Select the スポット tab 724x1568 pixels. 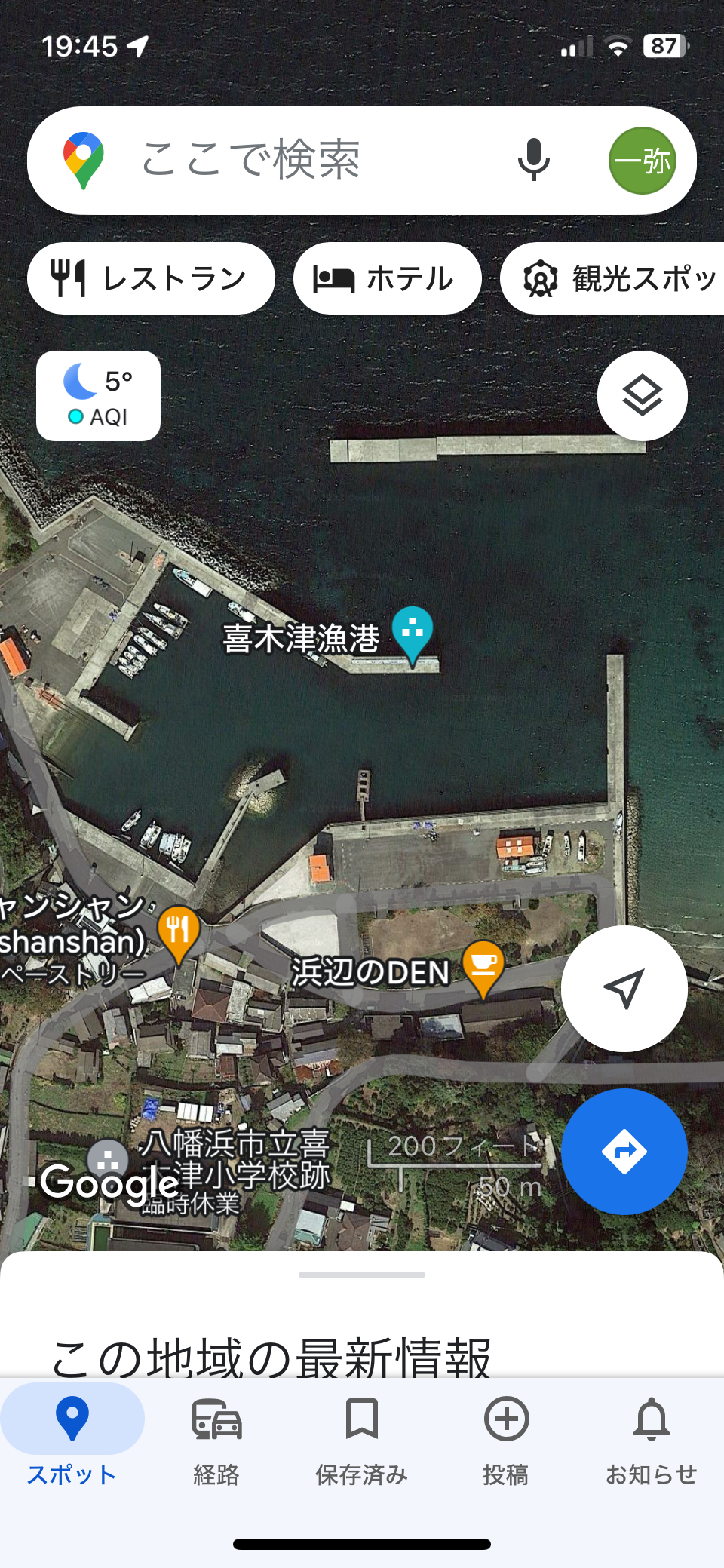[72, 1441]
